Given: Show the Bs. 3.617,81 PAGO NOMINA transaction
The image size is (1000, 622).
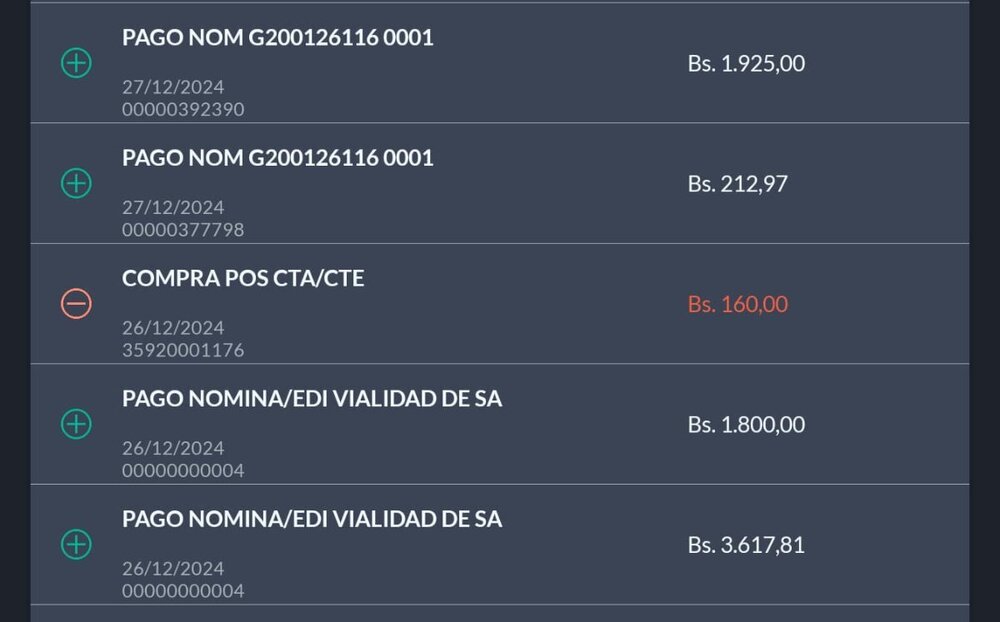Looking at the screenshot, I should 500,545.
